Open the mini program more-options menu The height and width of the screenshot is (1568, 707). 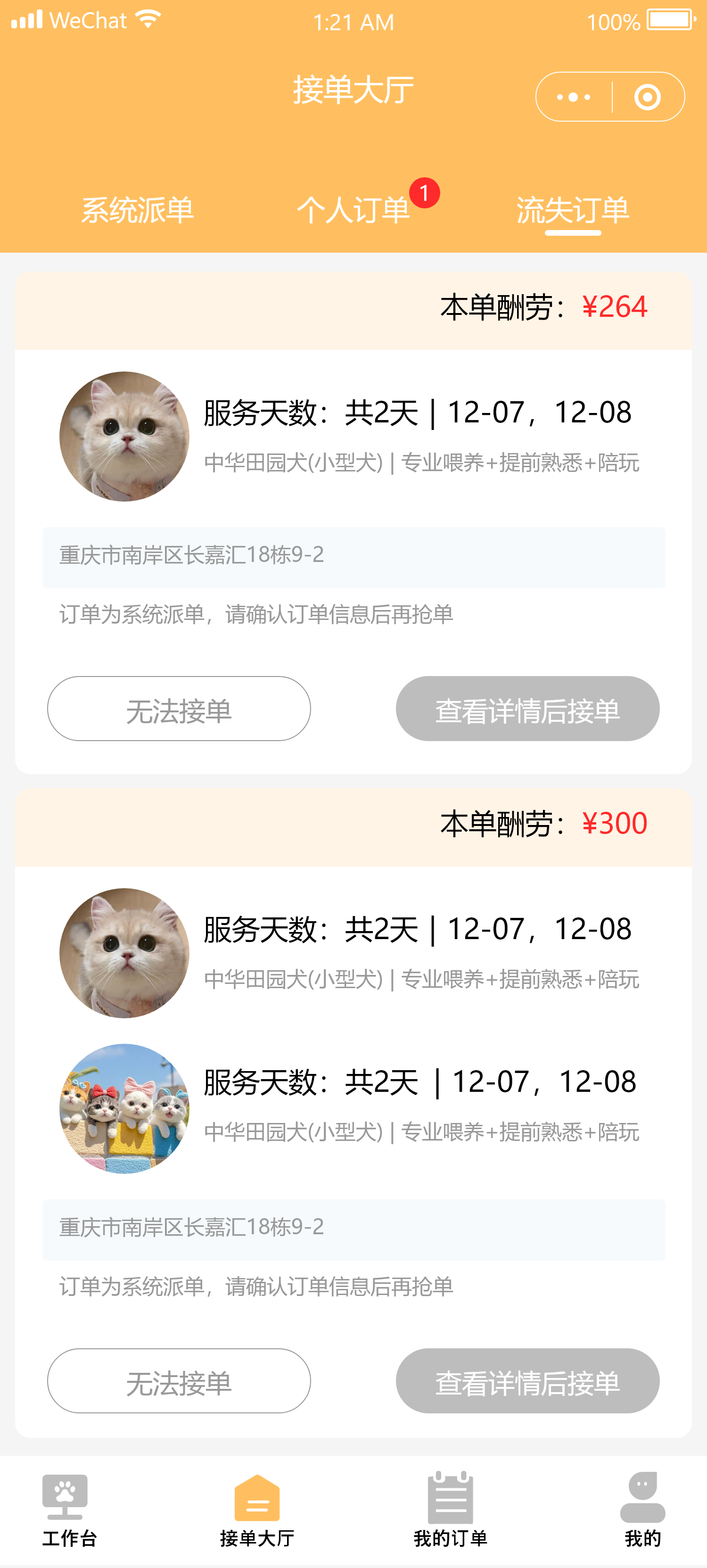[573, 98]
